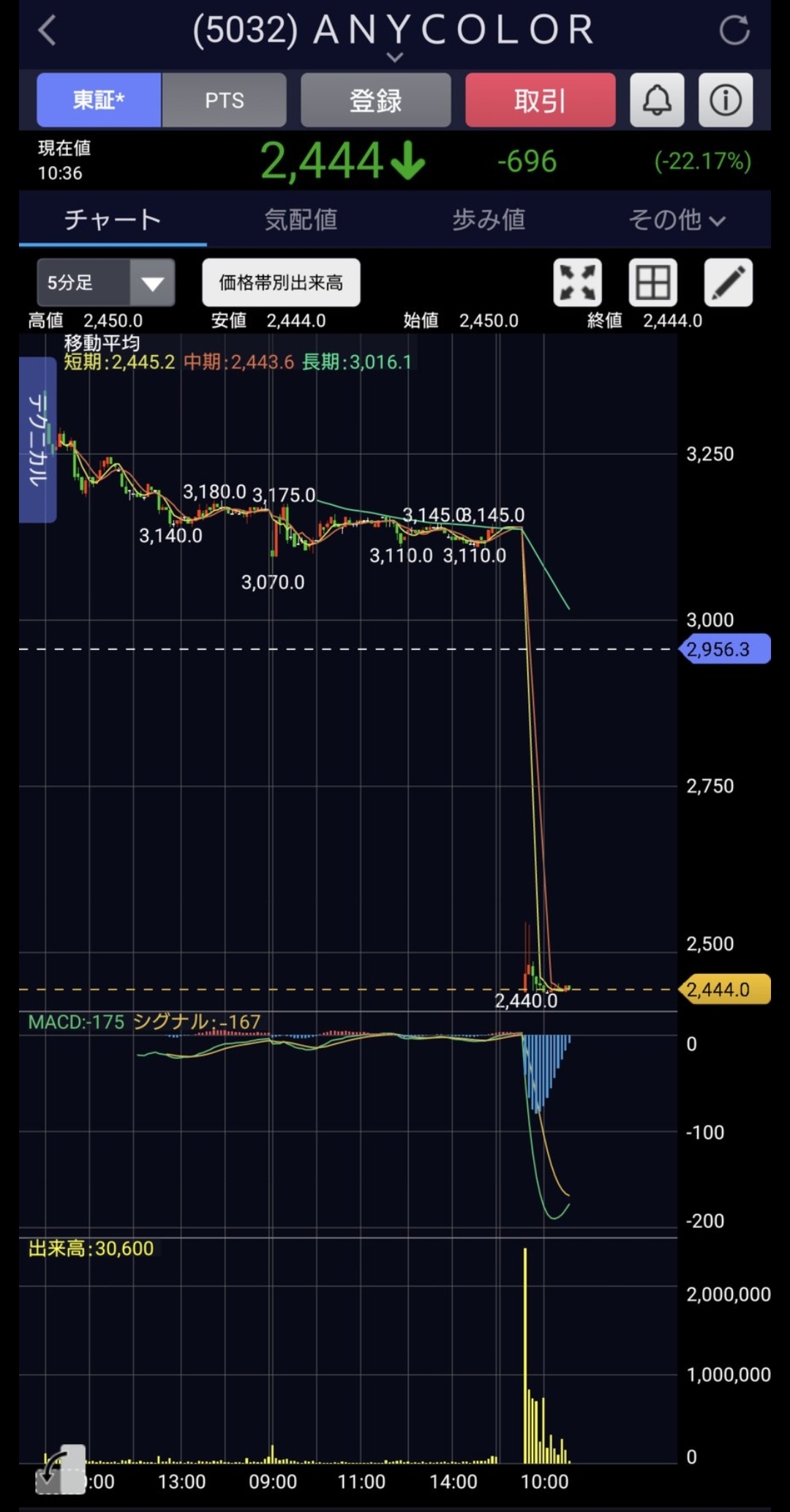Image resolution: width=790 pixels, height=1512 pixels.
Task: Switch to the 気配値 tab
Action: tap(301, 220)
